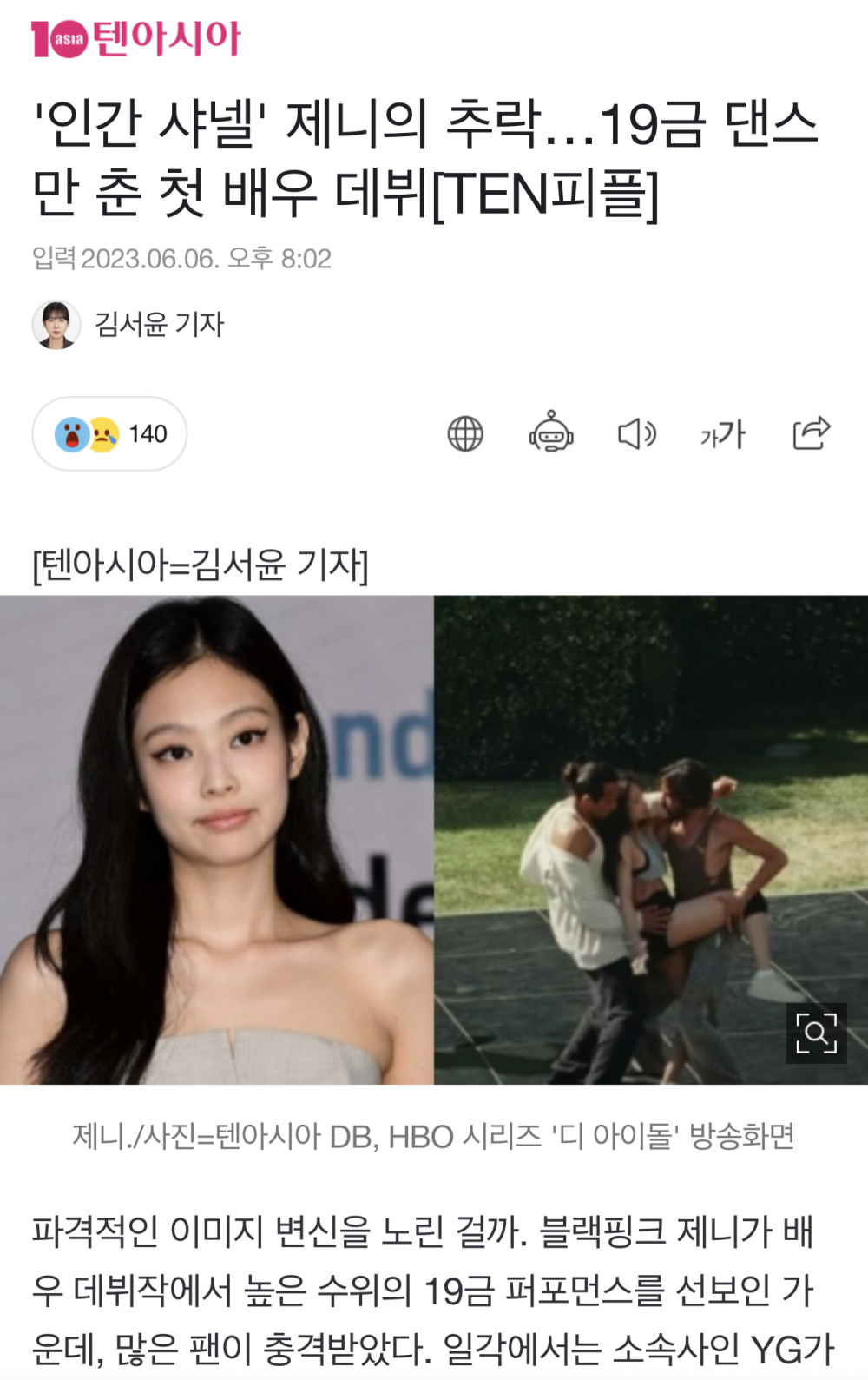868x1380 pixels.
Task: Open the translate globe icon
Action: pyautogui.click(x=465, y=433)
